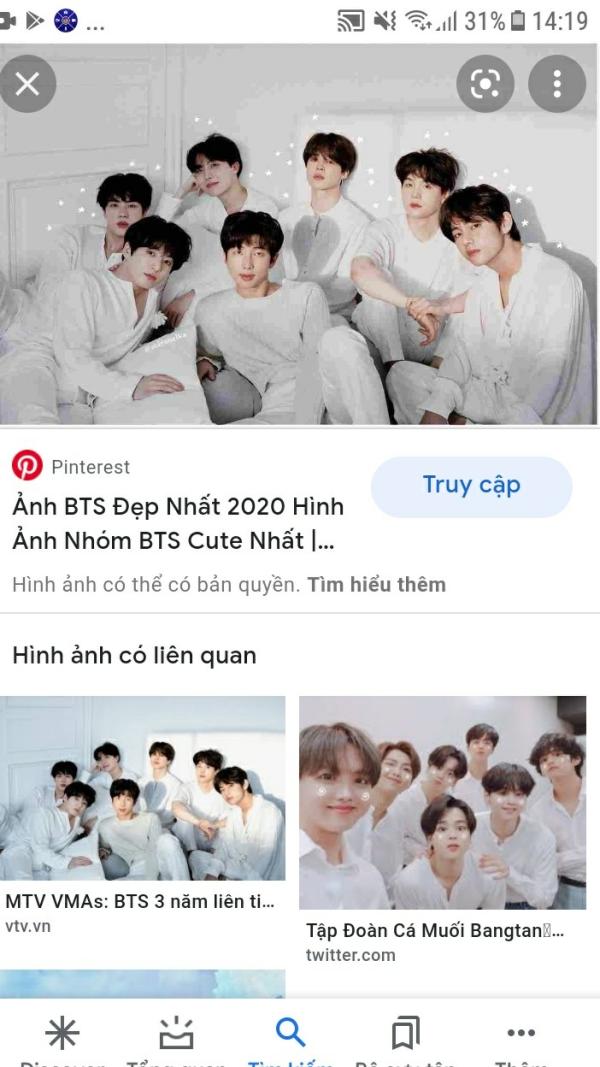Screen dimensions: 600x1067
Task: Open the three-dot overflow menu
Action: pos(557,84)
